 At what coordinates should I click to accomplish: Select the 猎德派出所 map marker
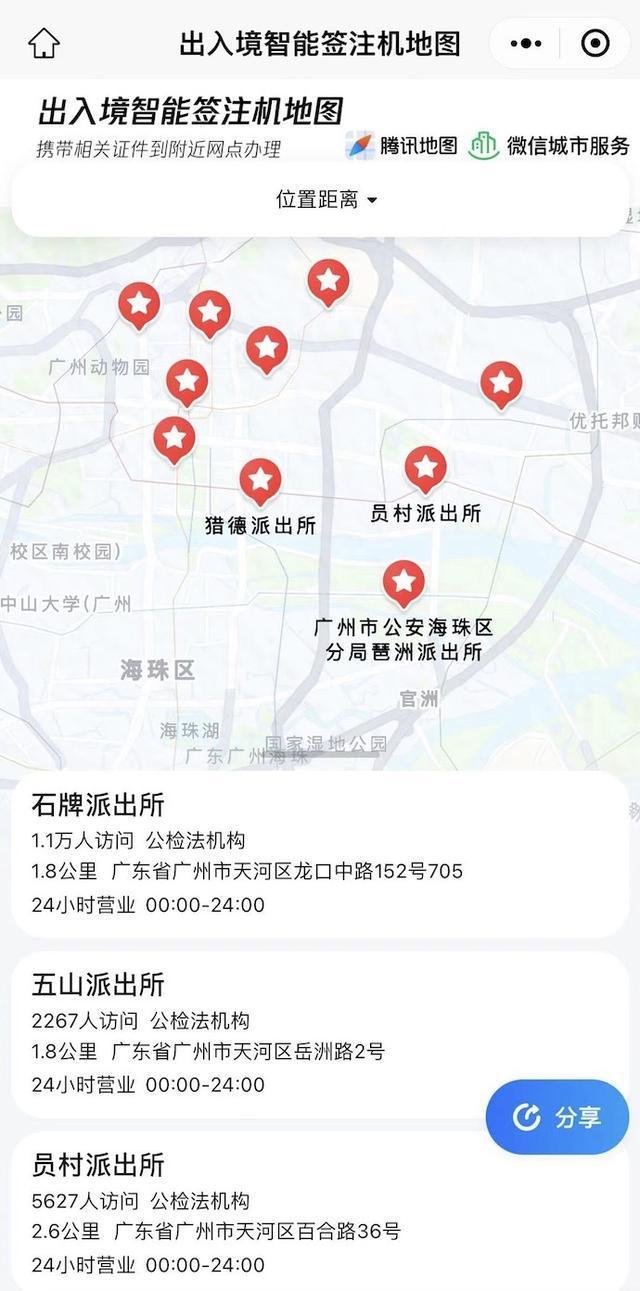(260, 480)
